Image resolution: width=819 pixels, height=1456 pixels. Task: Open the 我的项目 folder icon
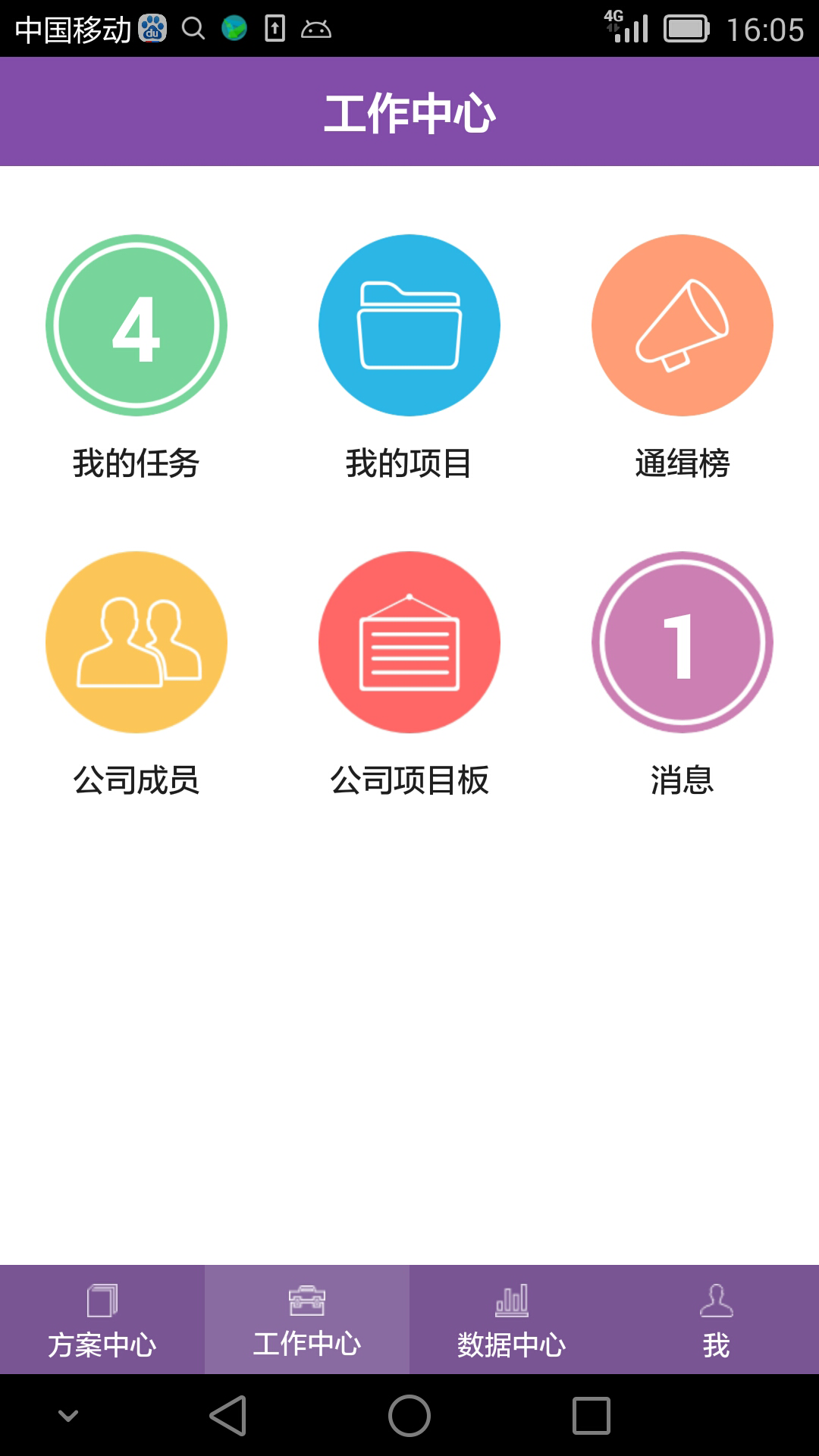(409, 325)
